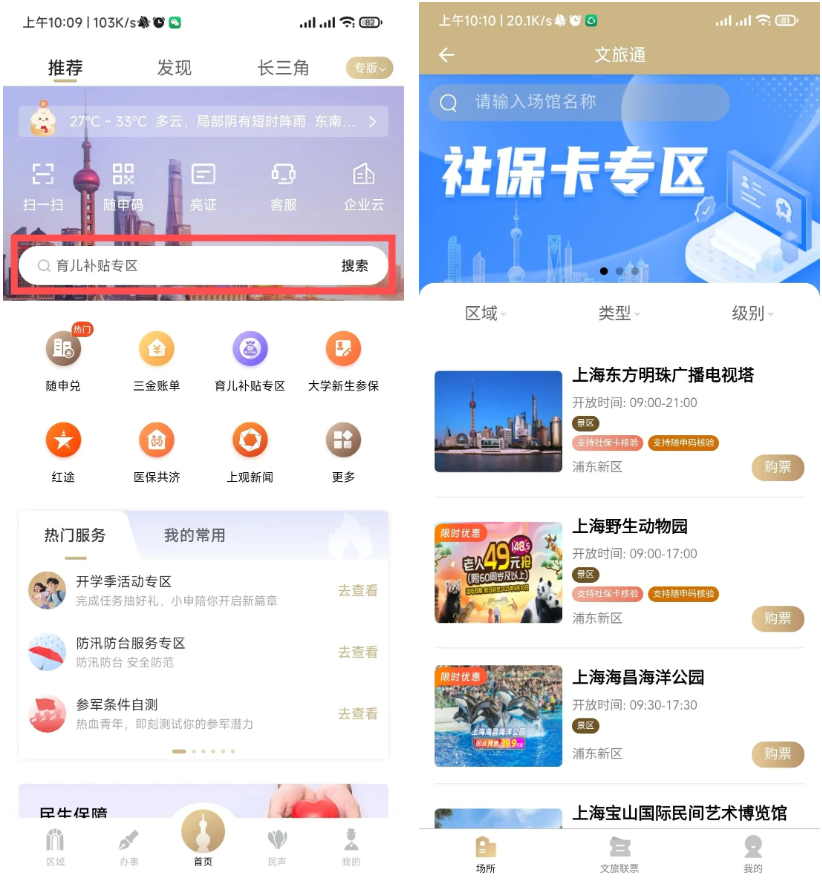The image size is (822, 884).
Task: Show the 随申码 code
Action: pyautogui.click(x=123, y=185)
